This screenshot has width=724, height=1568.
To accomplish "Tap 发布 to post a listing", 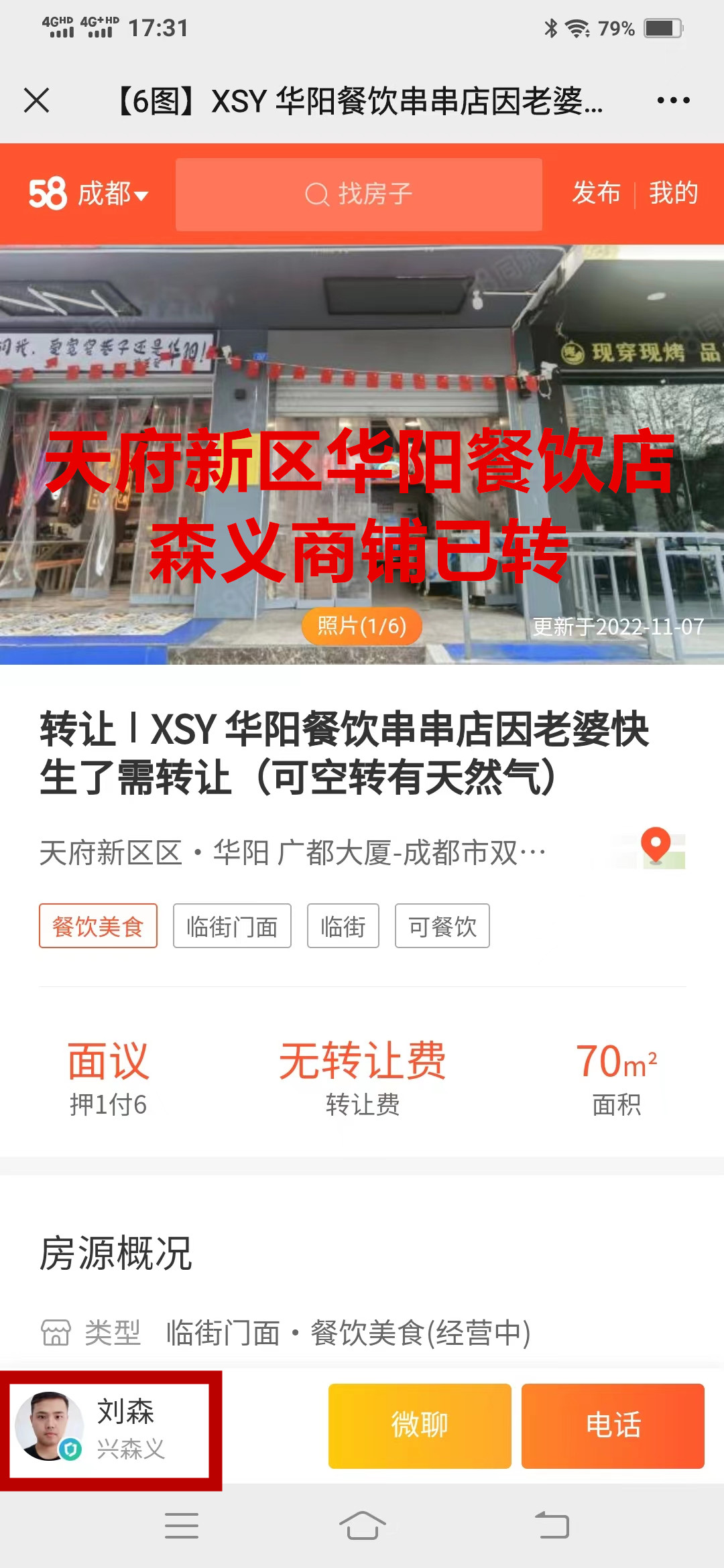I will (596, 193).
